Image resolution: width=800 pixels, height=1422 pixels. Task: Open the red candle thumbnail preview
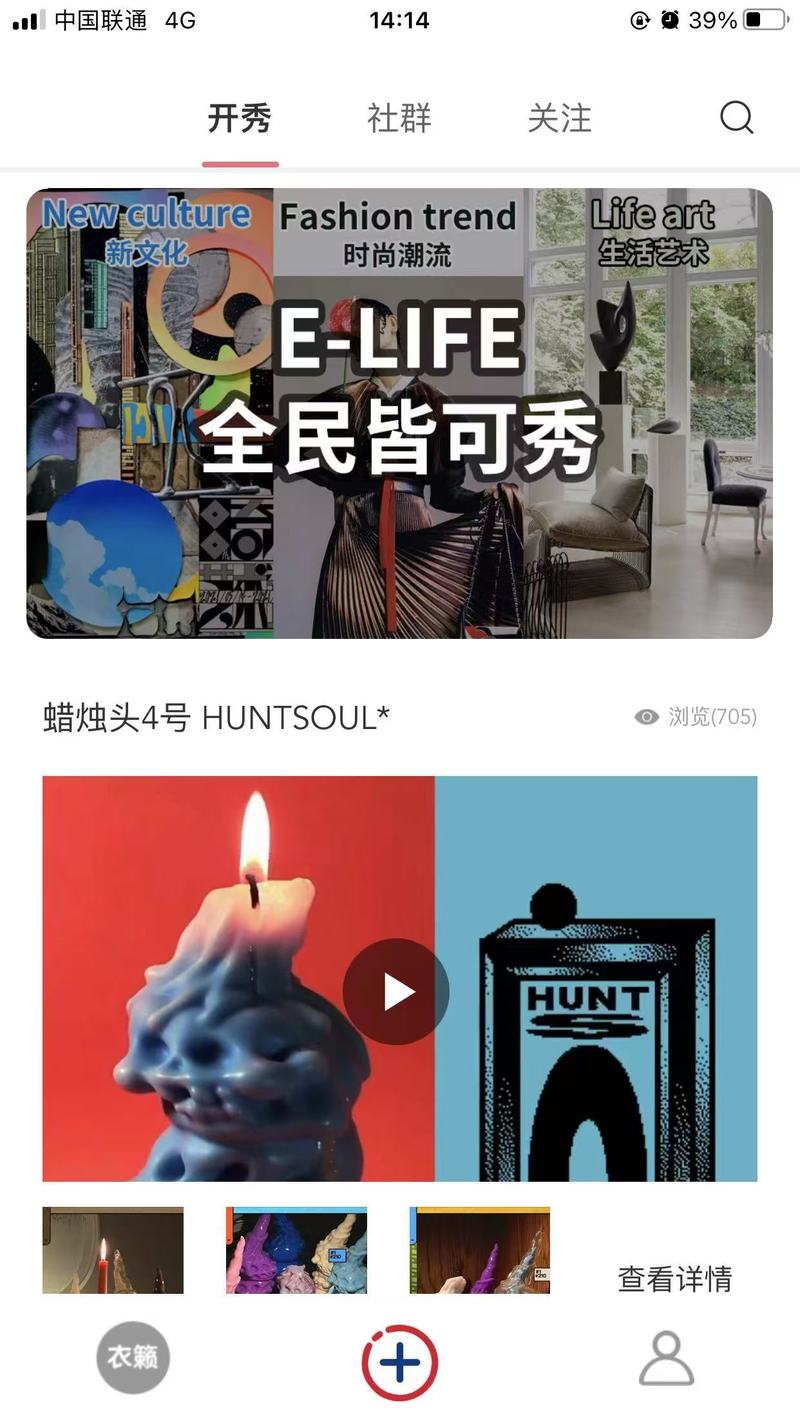[113, 1250]
